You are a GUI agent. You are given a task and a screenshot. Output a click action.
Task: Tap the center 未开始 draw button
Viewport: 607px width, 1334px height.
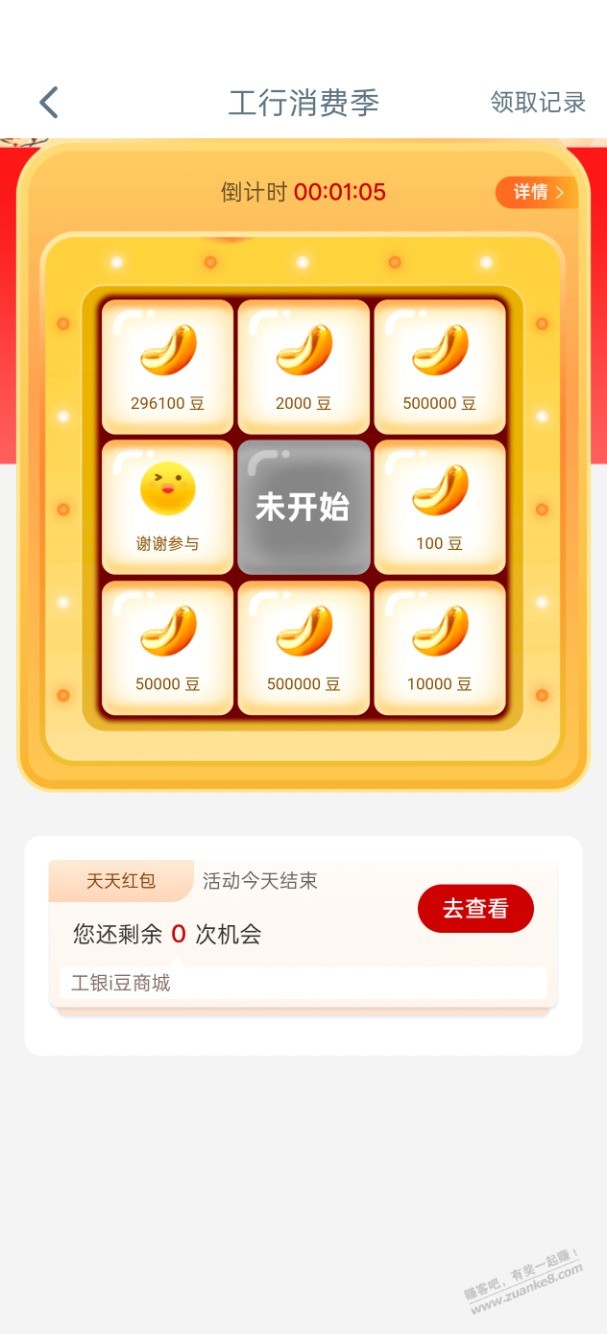(x=303, y=507)
